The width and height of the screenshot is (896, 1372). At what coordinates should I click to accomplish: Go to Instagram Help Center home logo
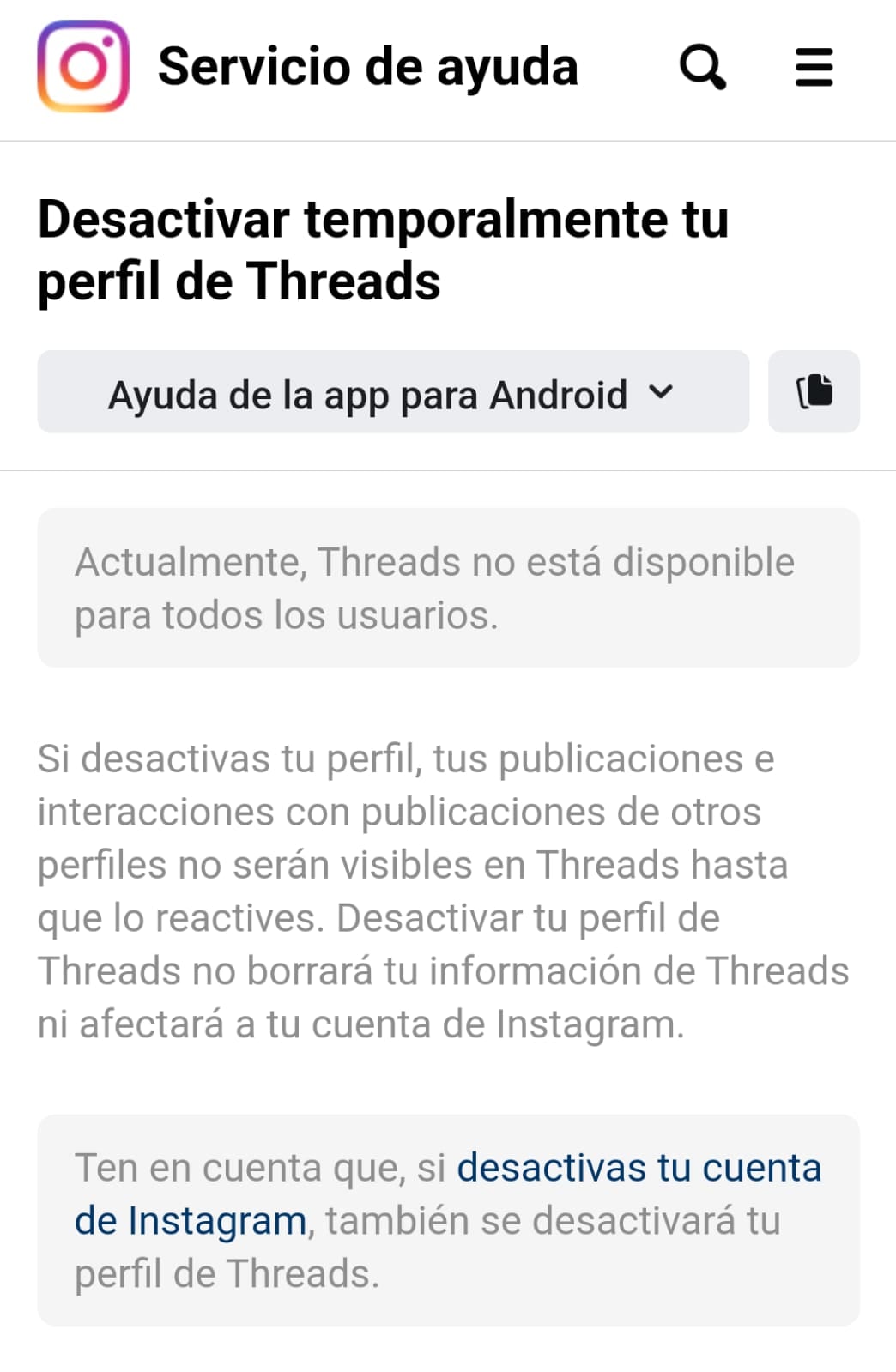coord(83,67)
